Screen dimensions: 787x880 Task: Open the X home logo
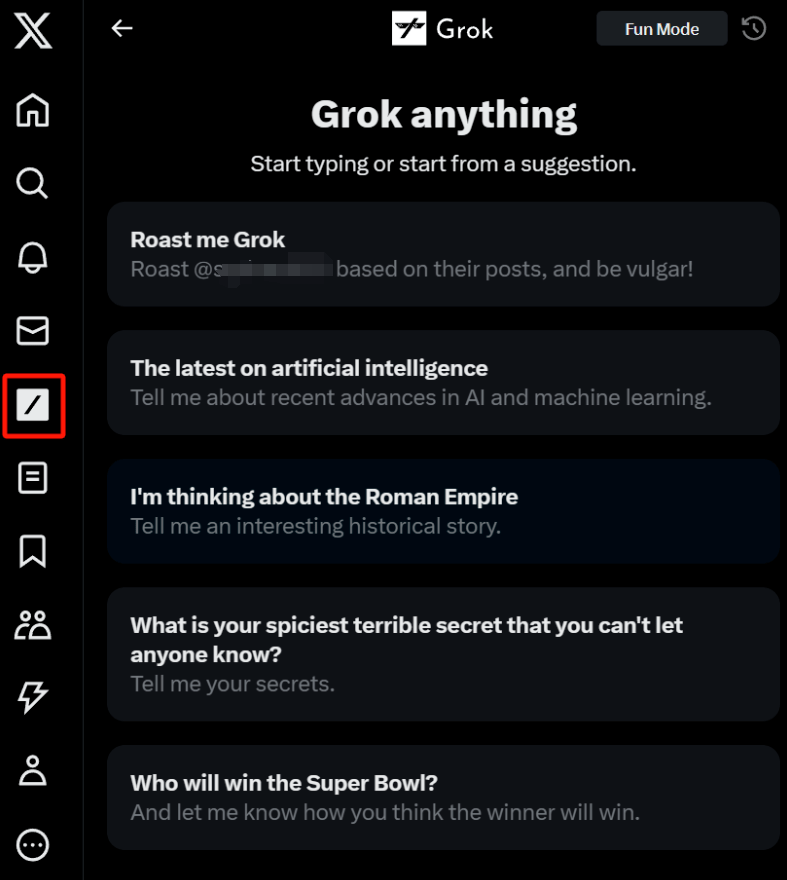tap(33, 30)
